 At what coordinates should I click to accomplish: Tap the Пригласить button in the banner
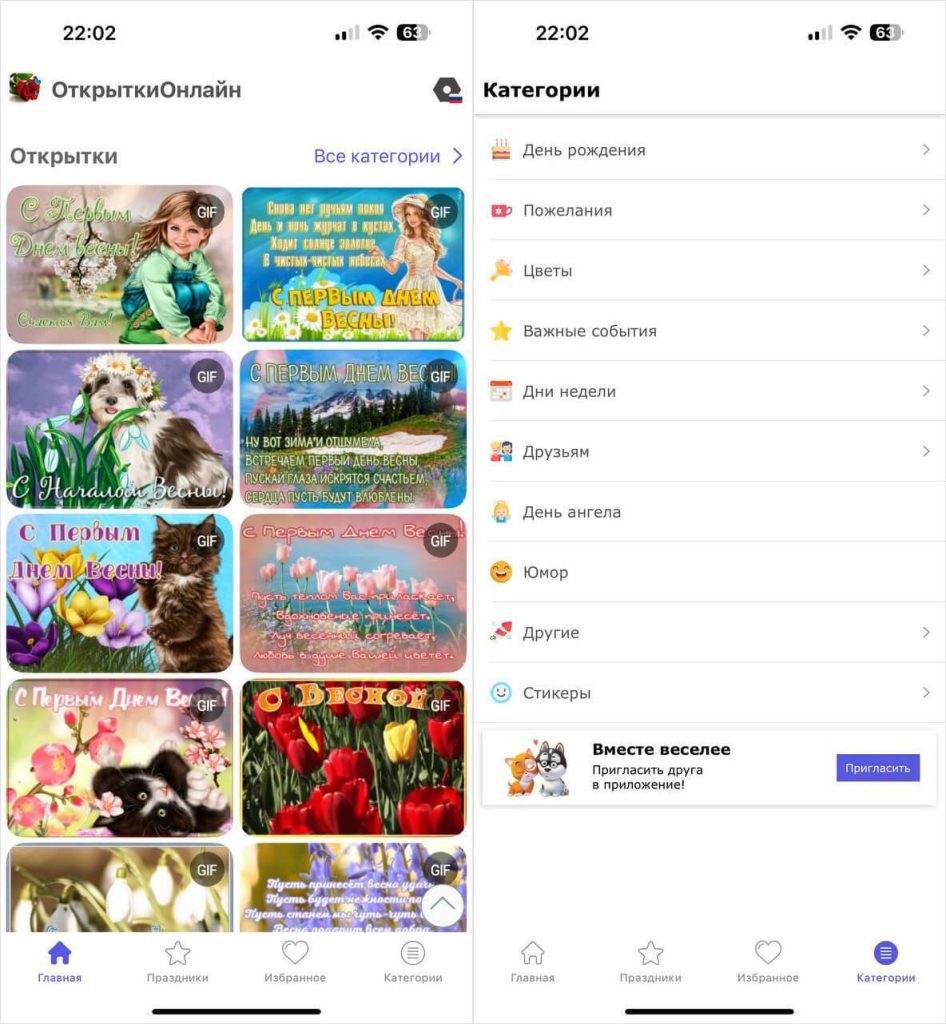877,768
